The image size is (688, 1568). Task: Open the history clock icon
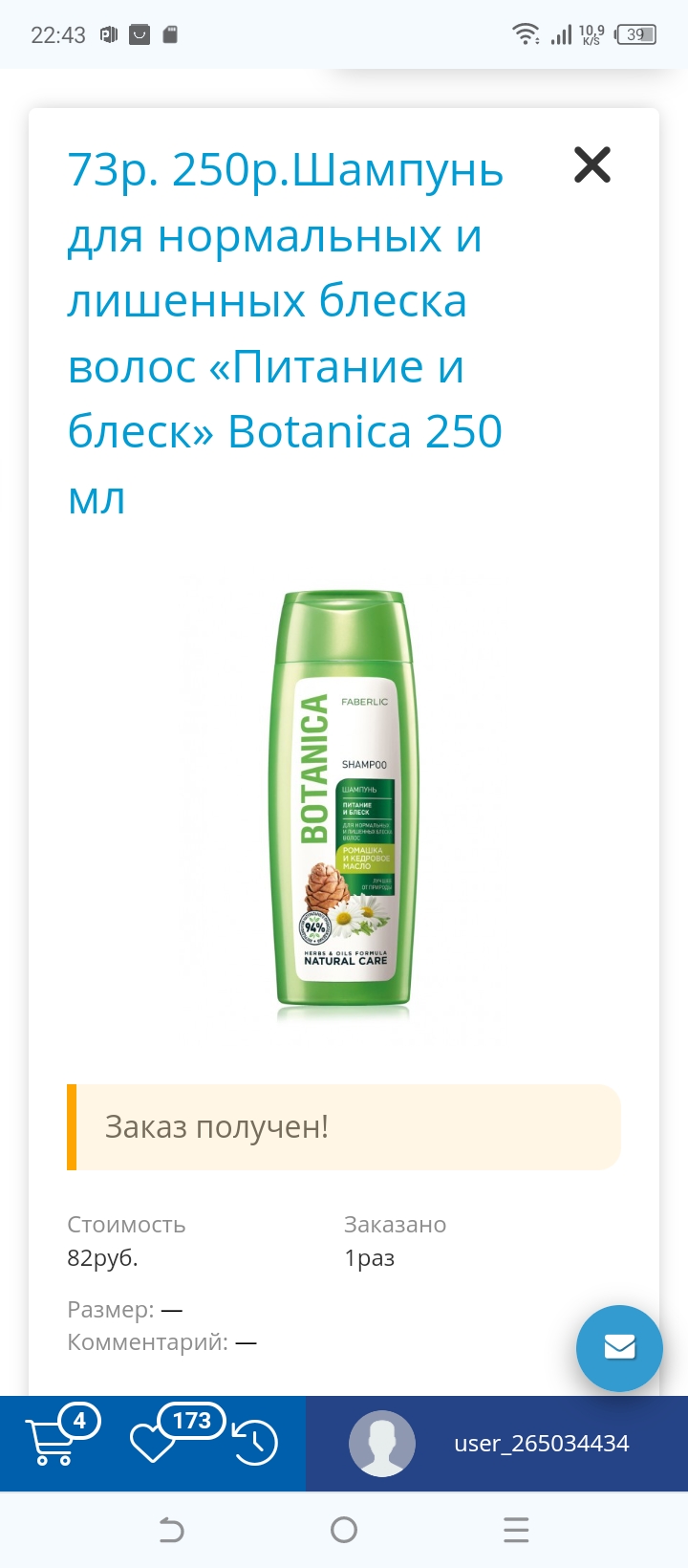pos(255,1443)
